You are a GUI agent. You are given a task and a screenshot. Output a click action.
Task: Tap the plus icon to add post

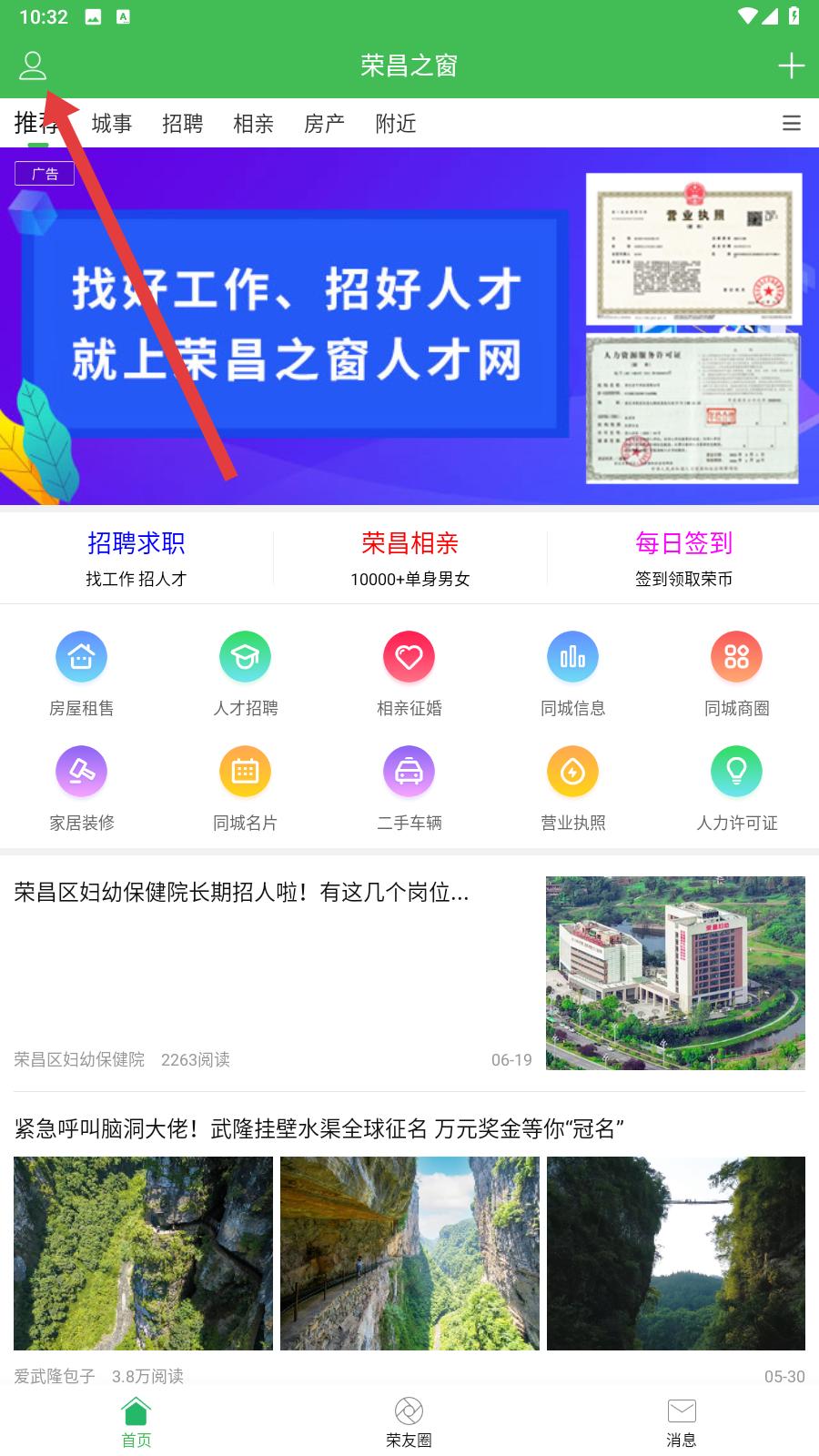[791, 66]
